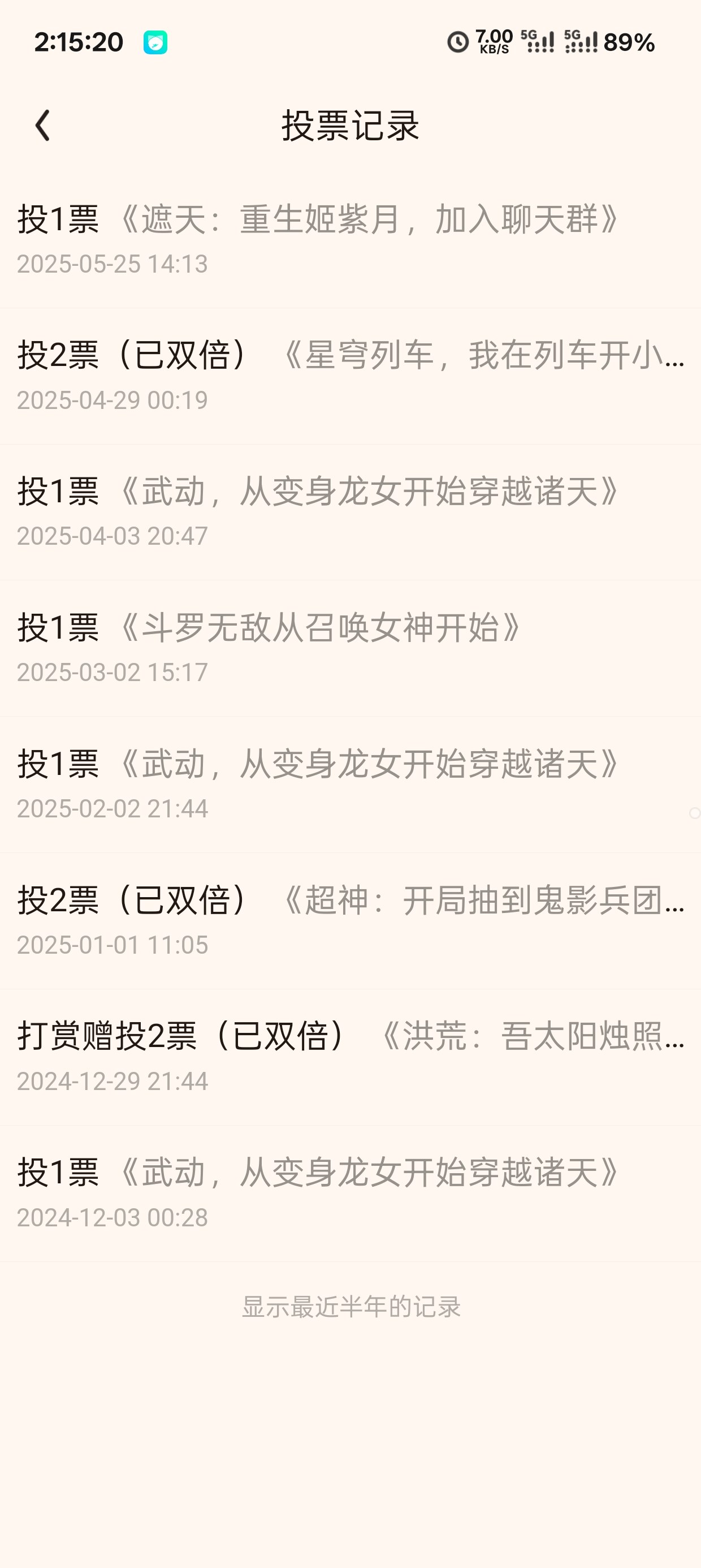The image size is (701, 1568).
Task: Open the 斗罗无敌从召唤女神开始 vote record
Action: [350, 648]
